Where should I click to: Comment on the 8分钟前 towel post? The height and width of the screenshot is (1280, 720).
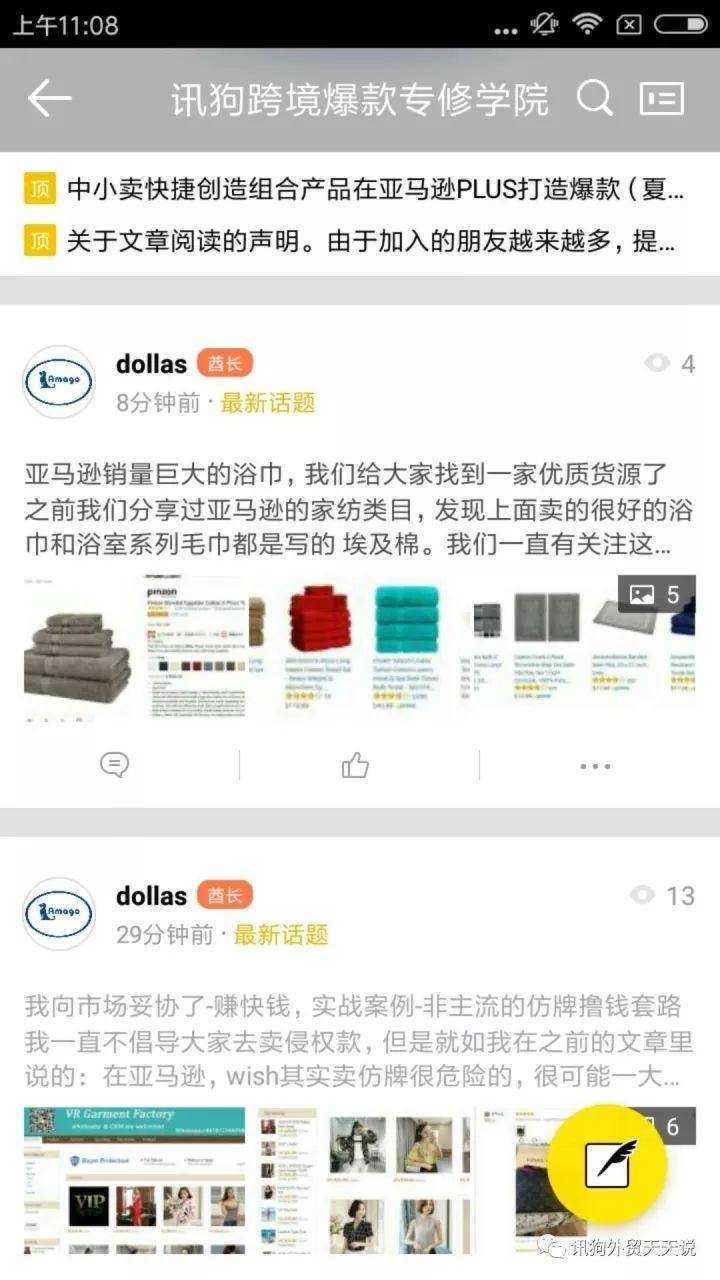pos(115,765)
